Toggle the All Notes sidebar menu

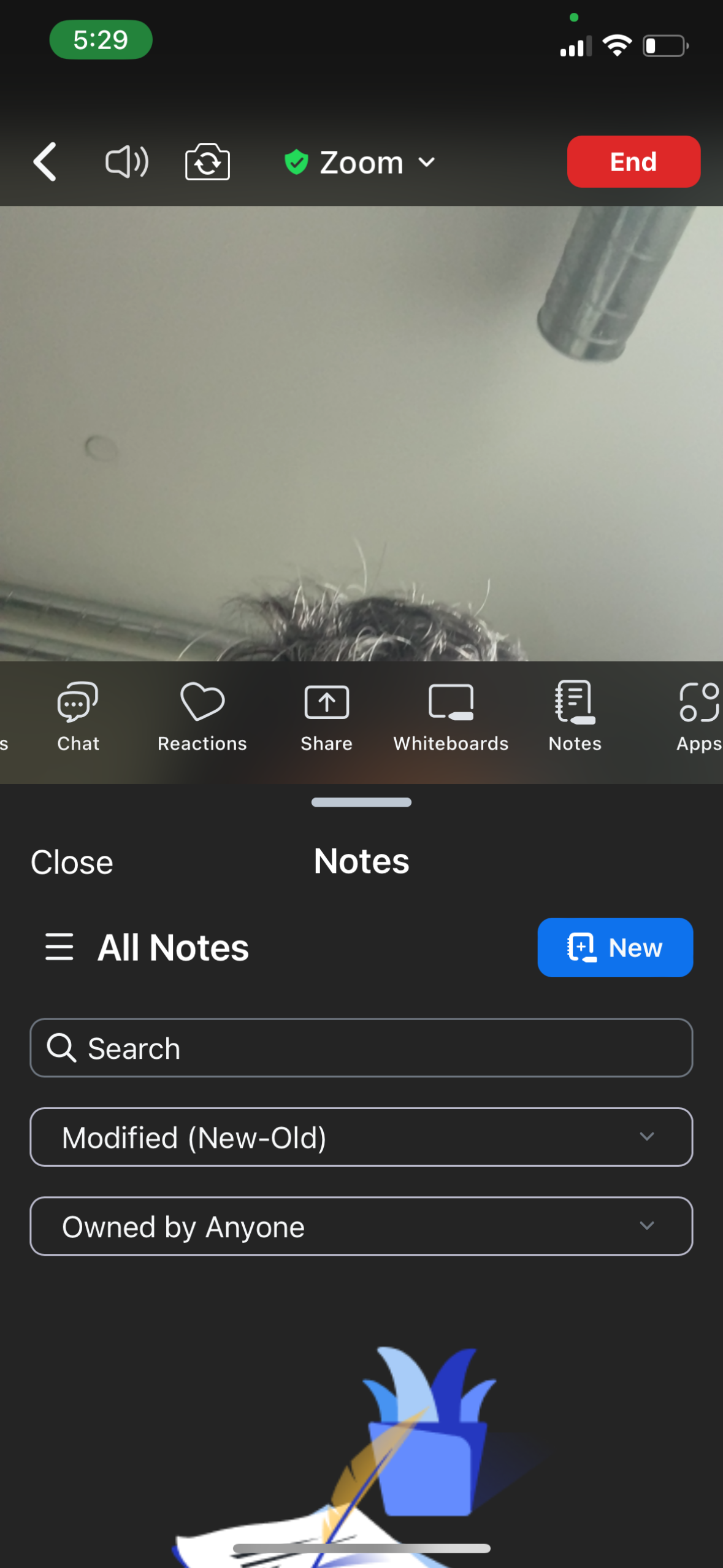(59, 947)
